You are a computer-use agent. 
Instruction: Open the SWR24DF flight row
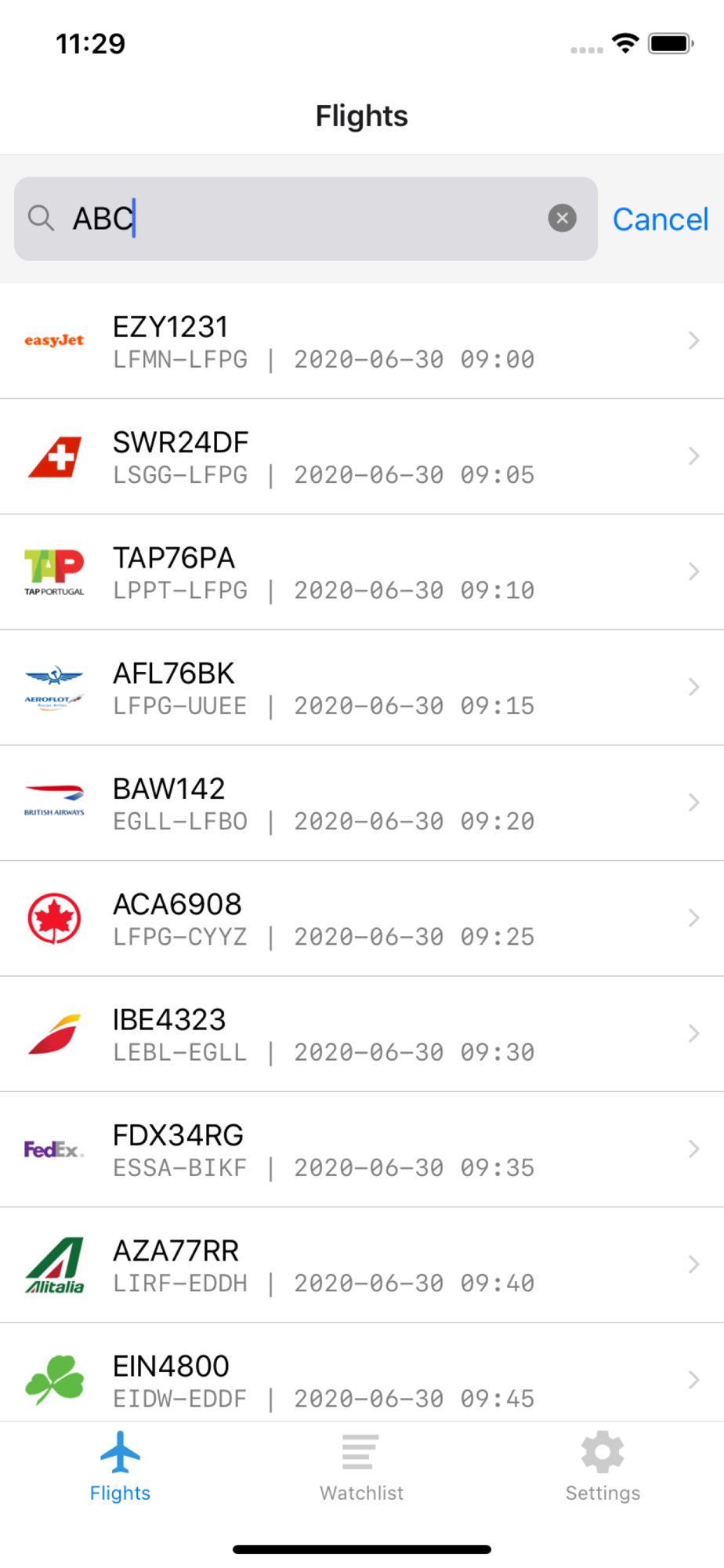[362, 457]
